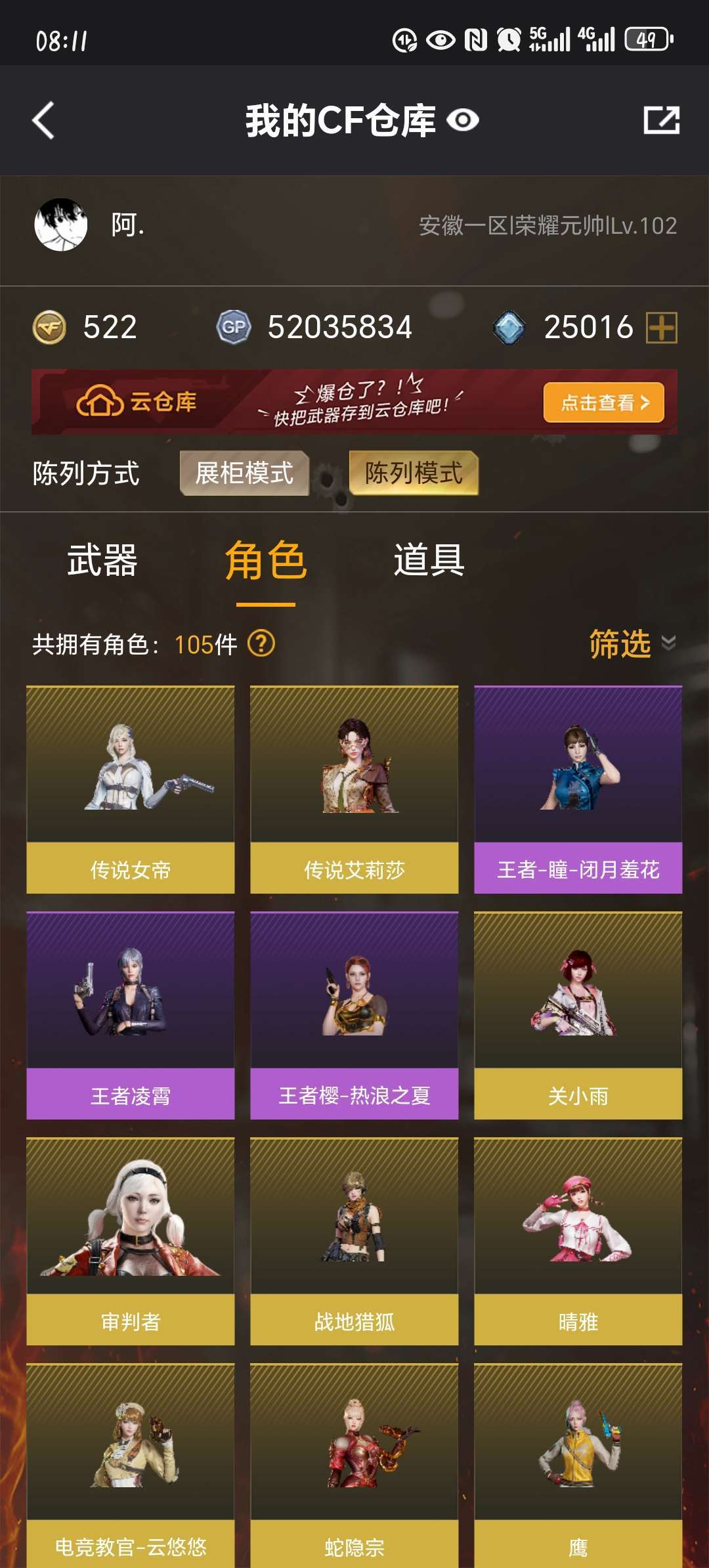Add diamonds with the plus icon

click(x=661, y=327)
